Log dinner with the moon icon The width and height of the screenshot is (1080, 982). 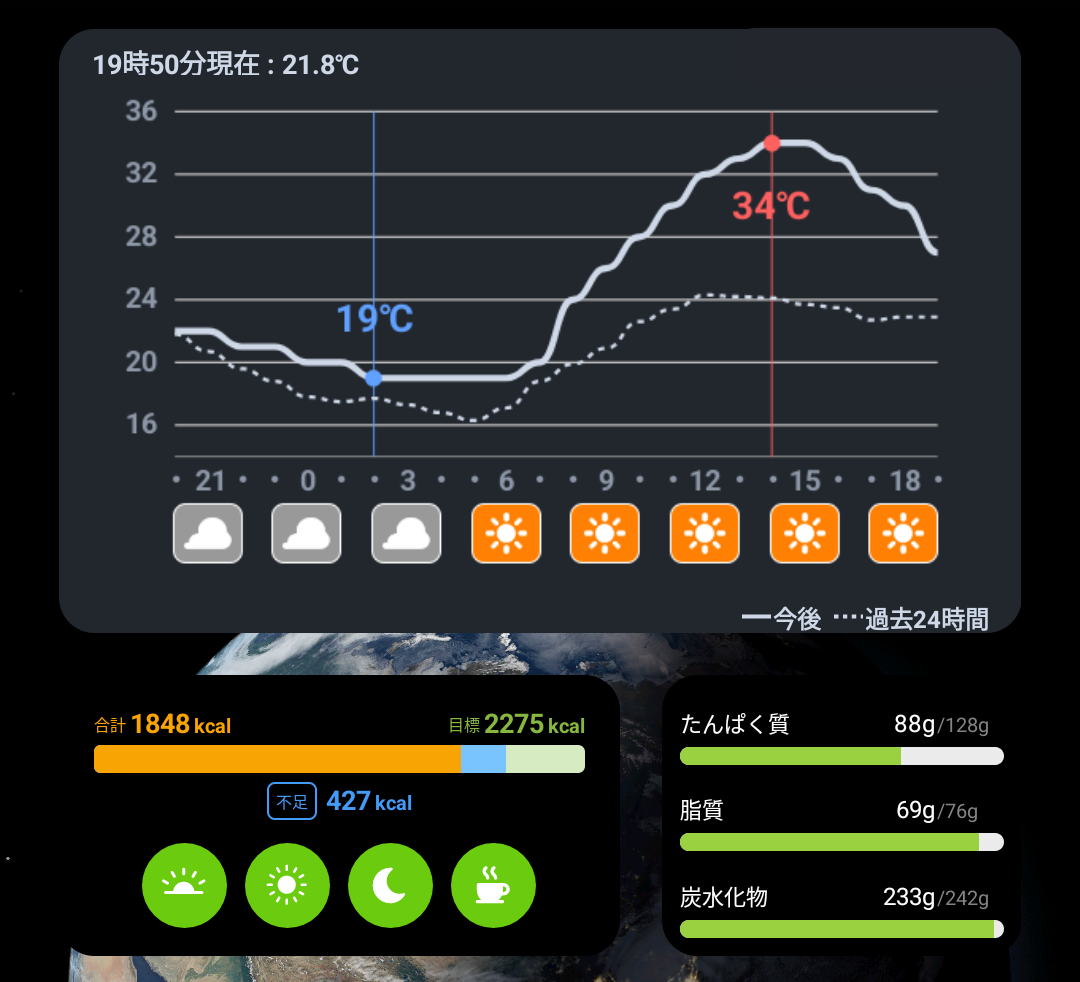pyautogui.click(x=390, y=886)
